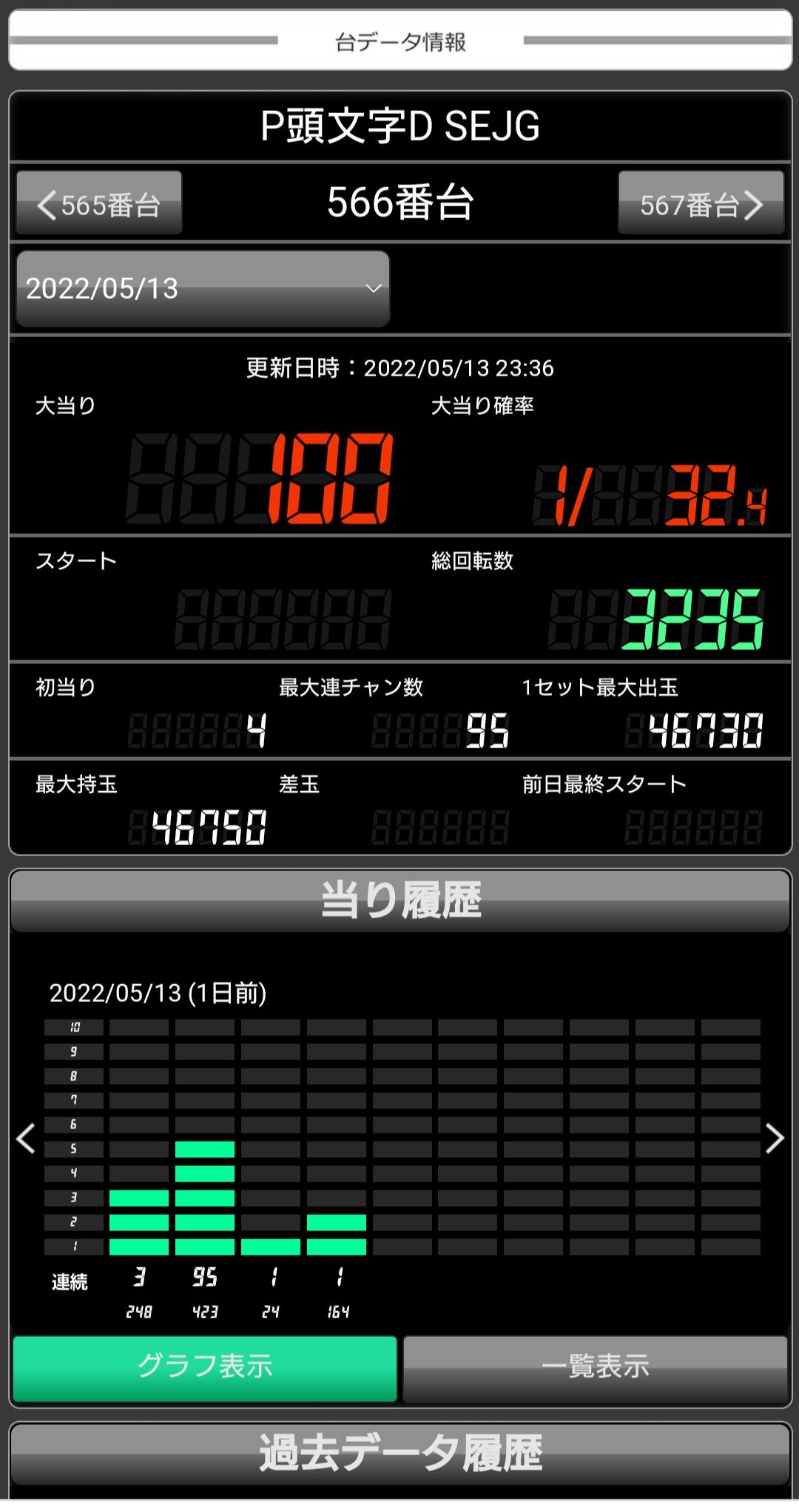Expand the 過去データ履歴 section
Viewport: 799px width, 1512px height.
point(400,1454)
